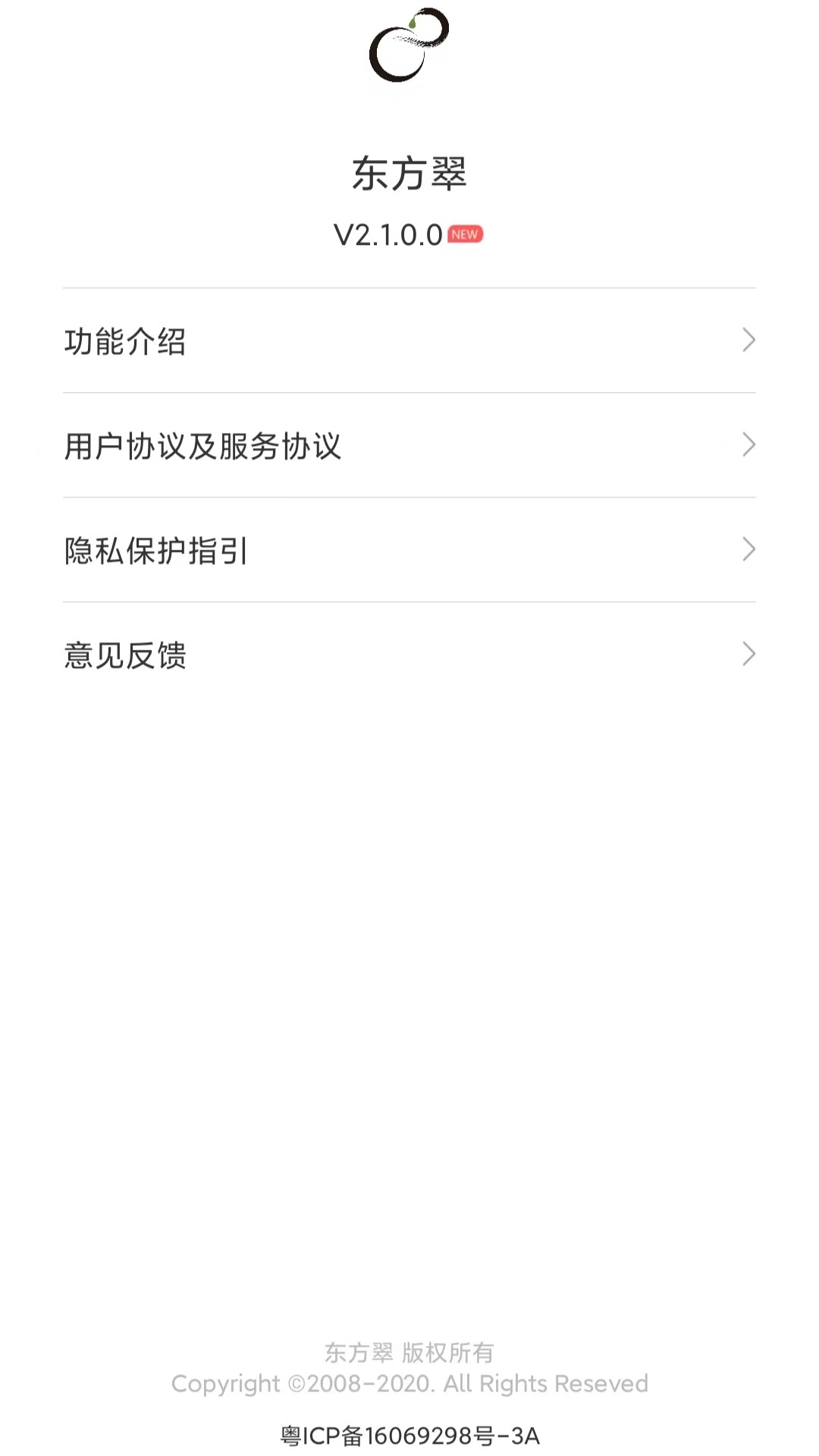Open 功能介绍 row
This screenshot has width=819, height=1456.
(409, 341)
